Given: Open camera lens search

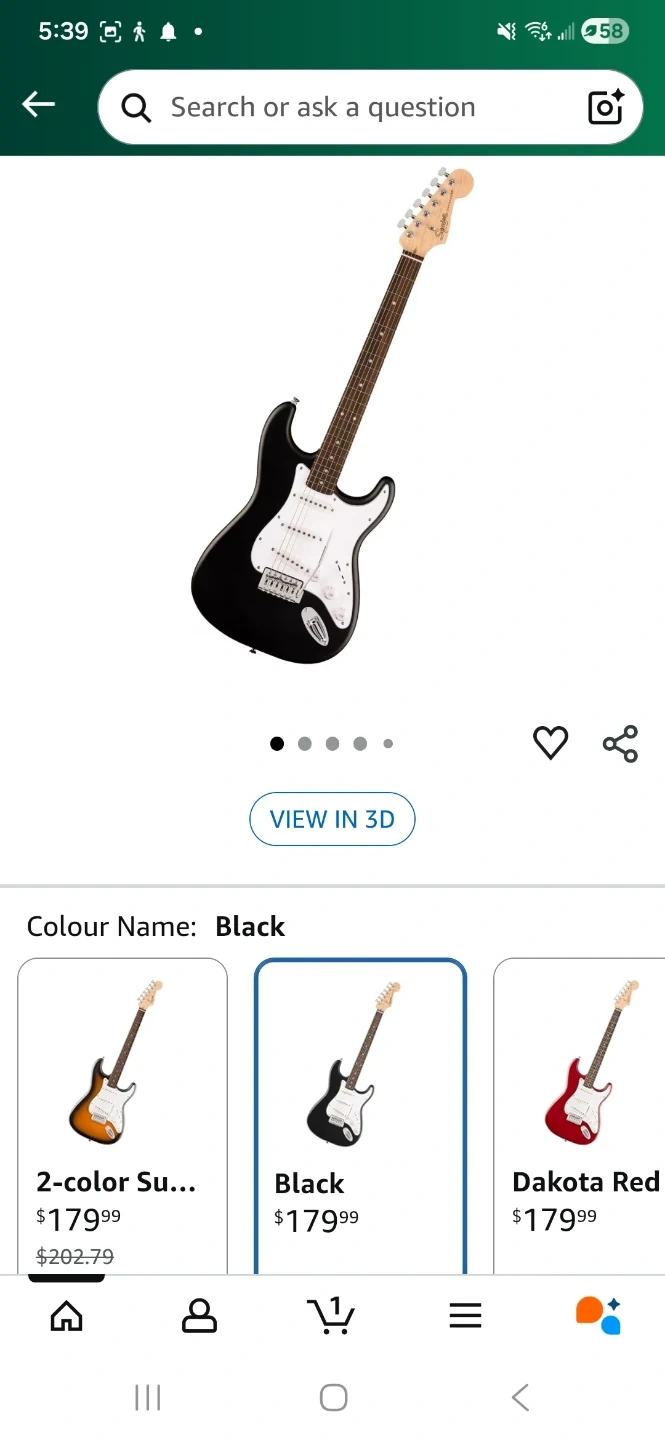Looking at the screenshot, I should pyautogui.click(x=606, y=107).
